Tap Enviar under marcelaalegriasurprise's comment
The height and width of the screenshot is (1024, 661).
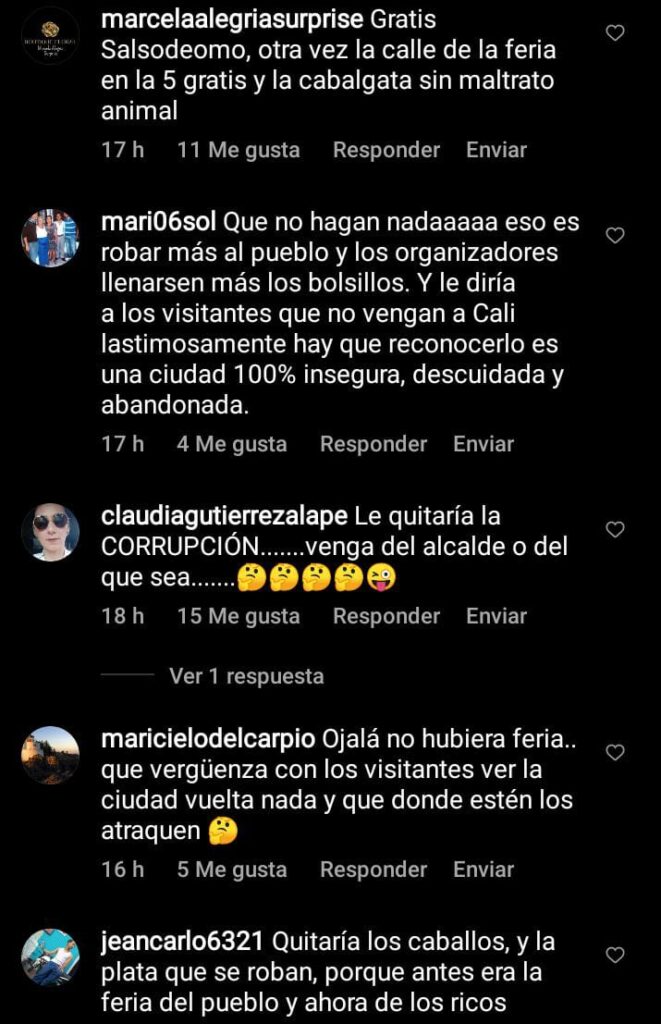pyautogui.click(x=496, y=150)
